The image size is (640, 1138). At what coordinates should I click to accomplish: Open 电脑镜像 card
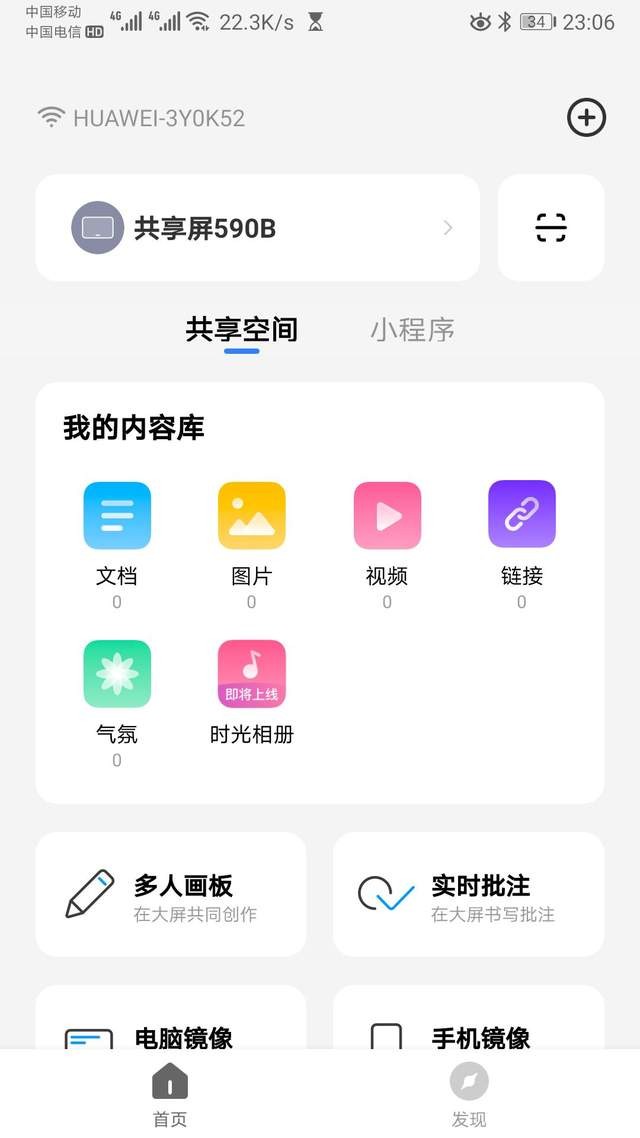(x=171, y=1018)
